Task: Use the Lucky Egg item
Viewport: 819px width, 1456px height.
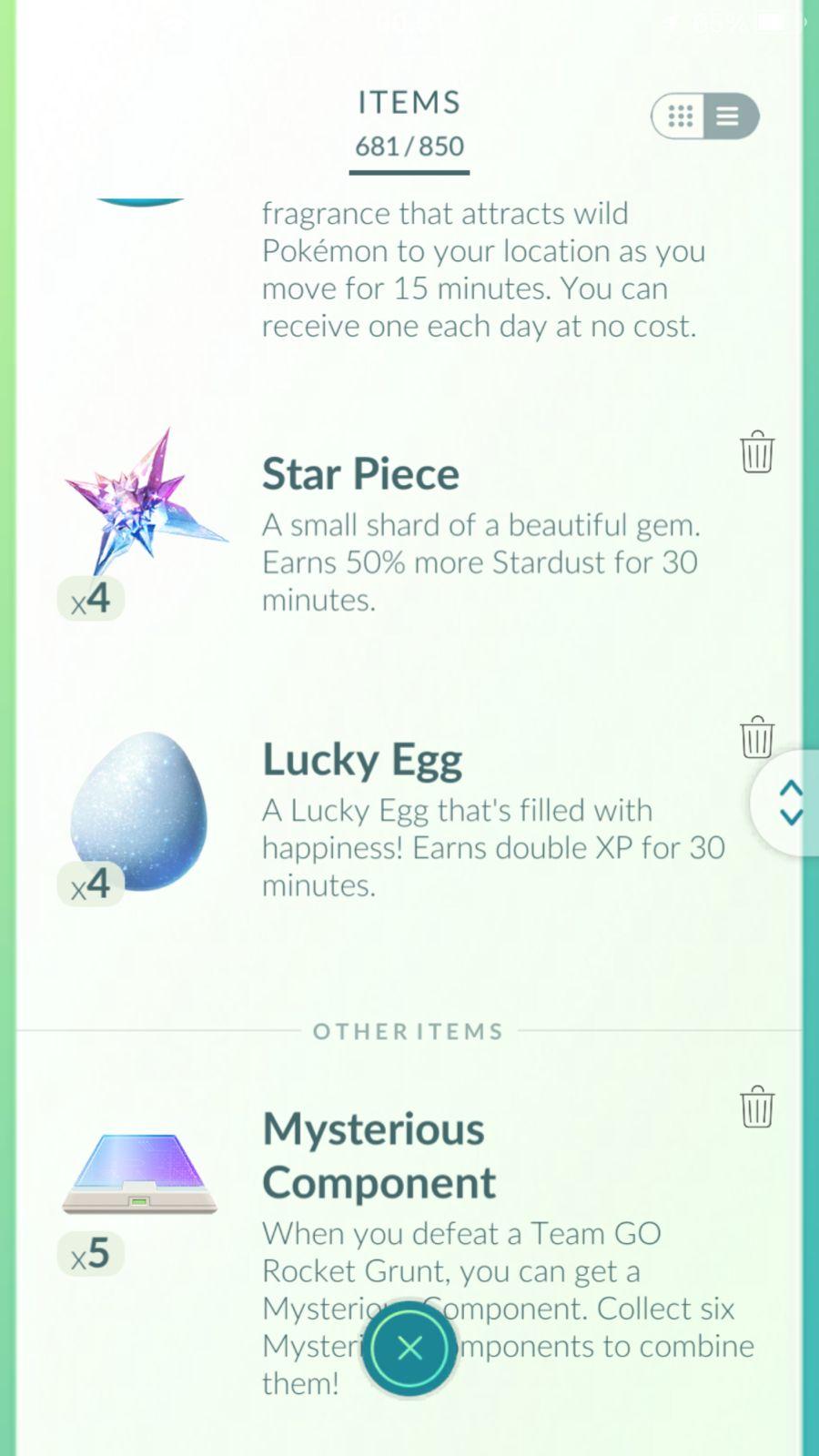Action: pyautogui.click(x=139, y=810)
